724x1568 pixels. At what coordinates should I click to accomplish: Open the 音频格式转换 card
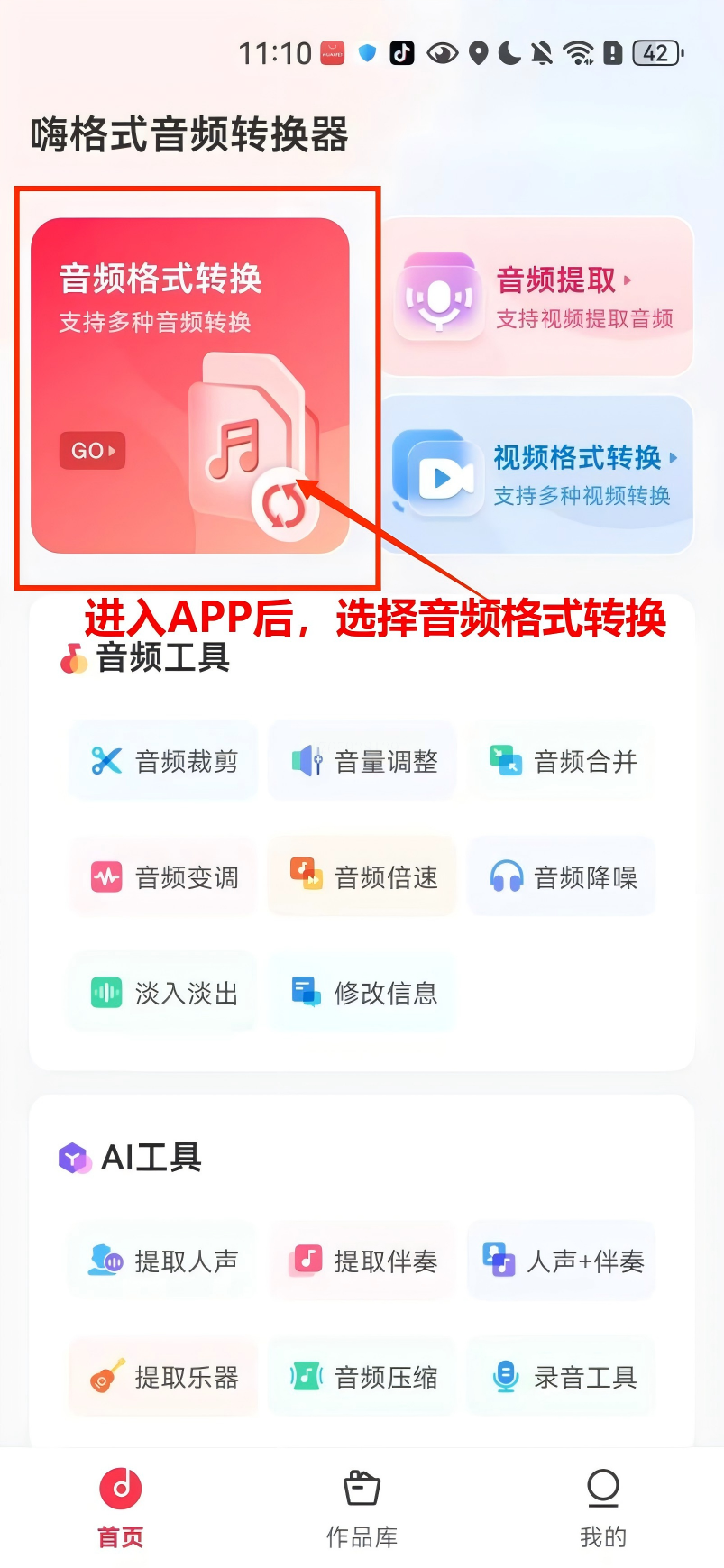(x=189, y=385)
